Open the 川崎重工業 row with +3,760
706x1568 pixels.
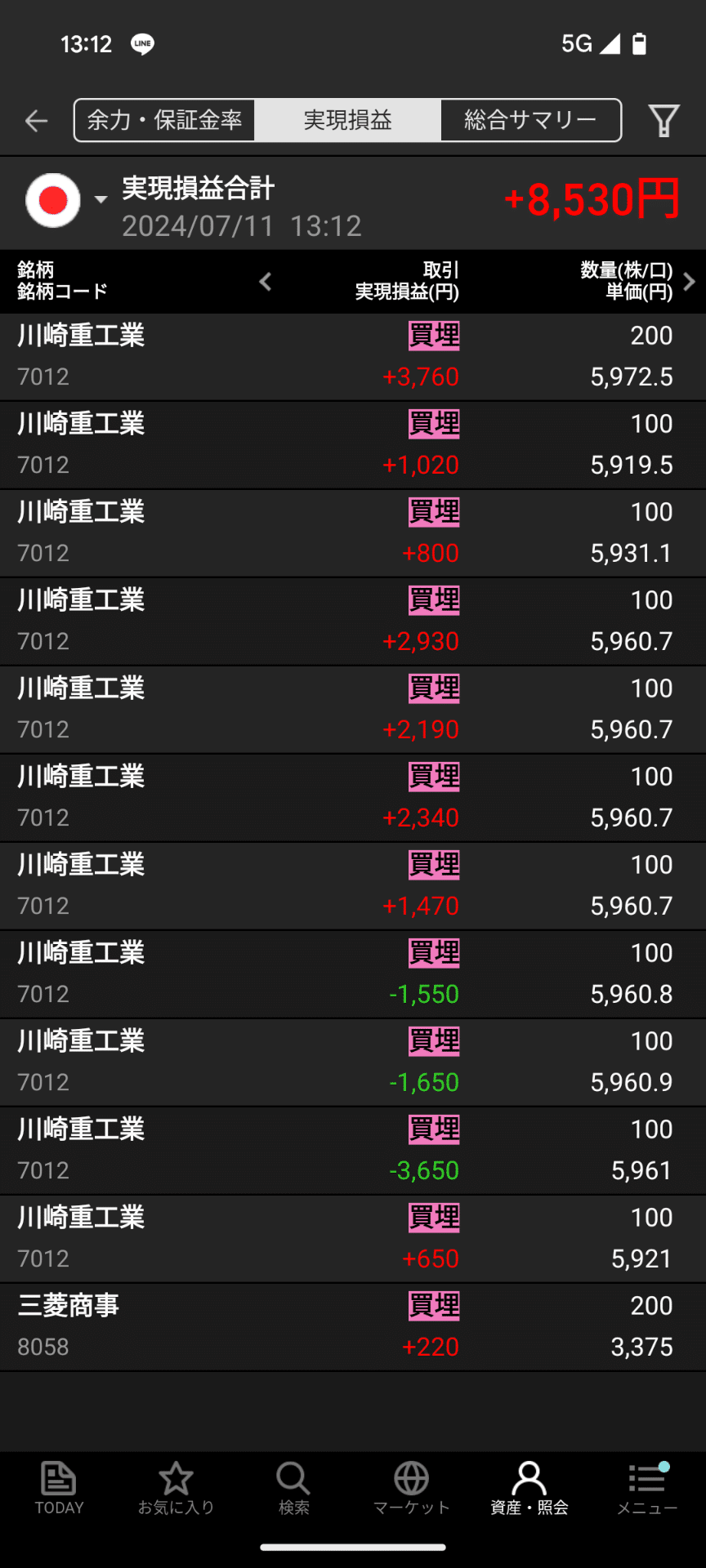click(x=353, y=357)
